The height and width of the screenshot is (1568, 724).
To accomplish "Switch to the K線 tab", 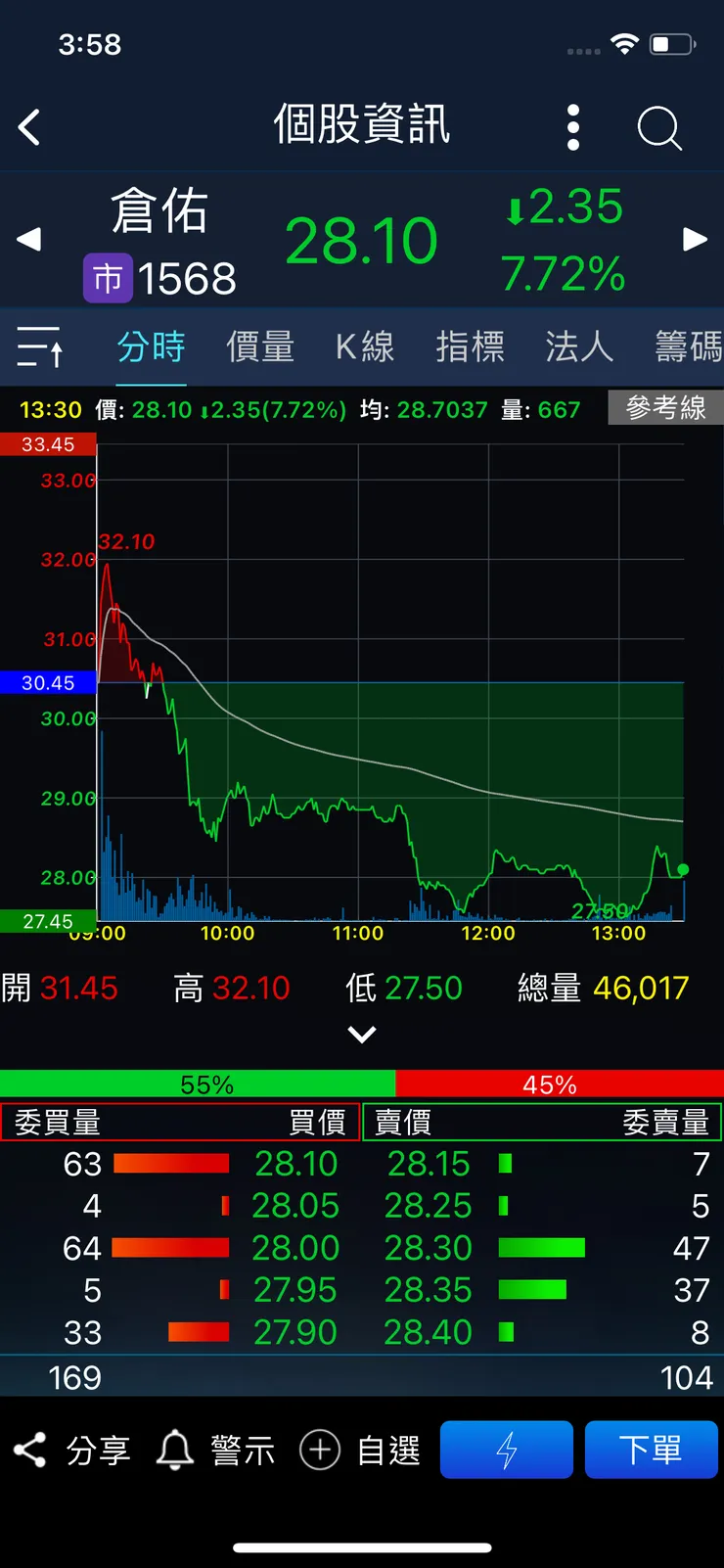I will click(x=364, y=347).
